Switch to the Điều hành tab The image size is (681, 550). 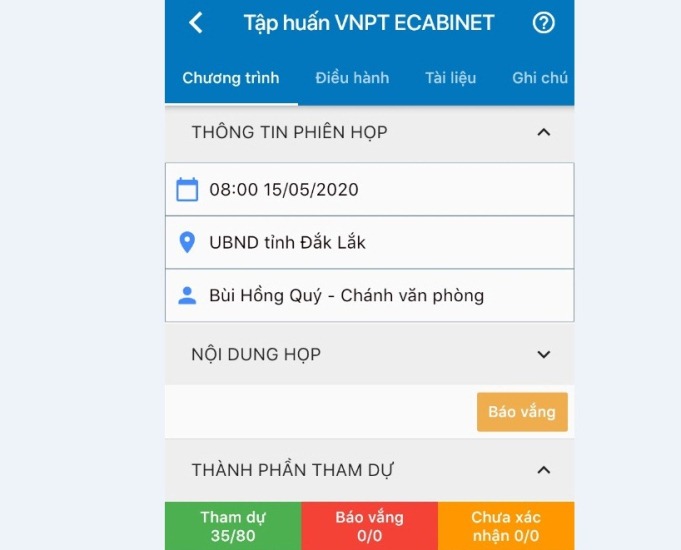[352, 78]
